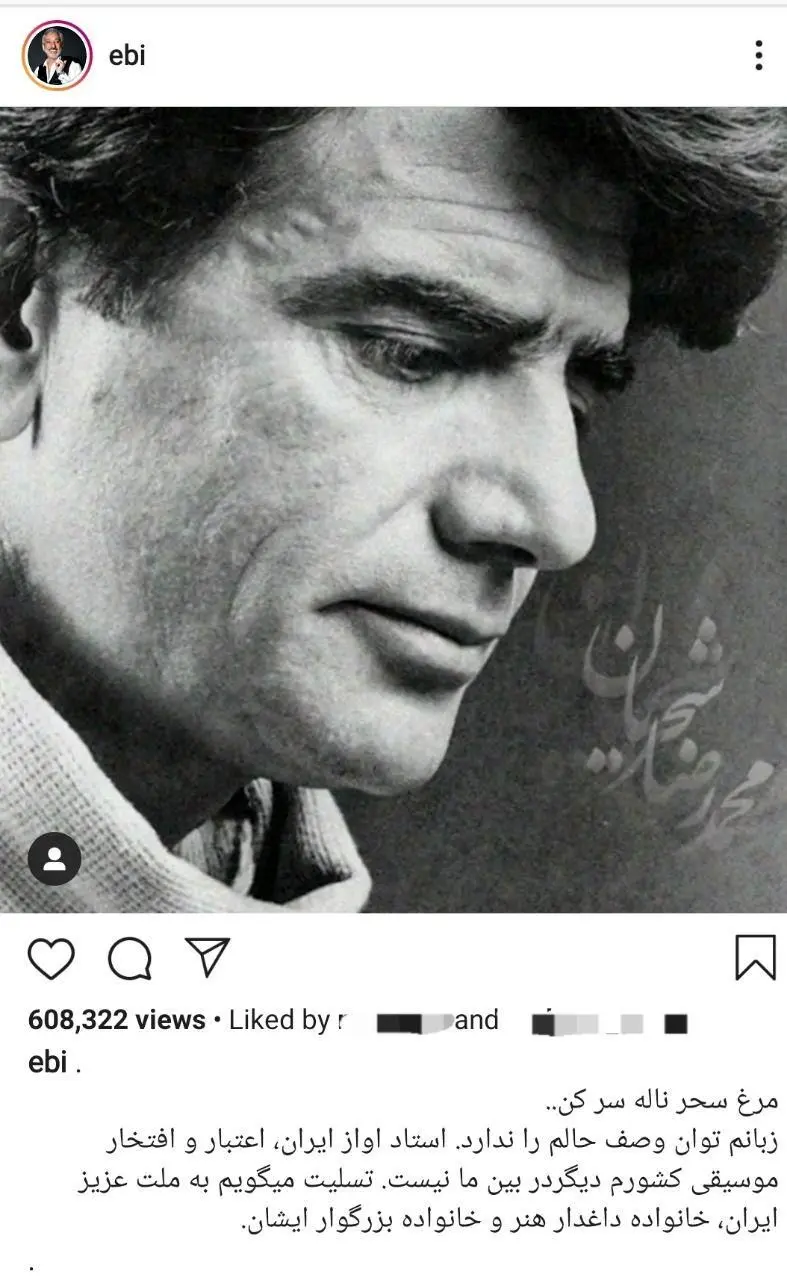Tap the ebi username in the caption

click(49, 1062)
